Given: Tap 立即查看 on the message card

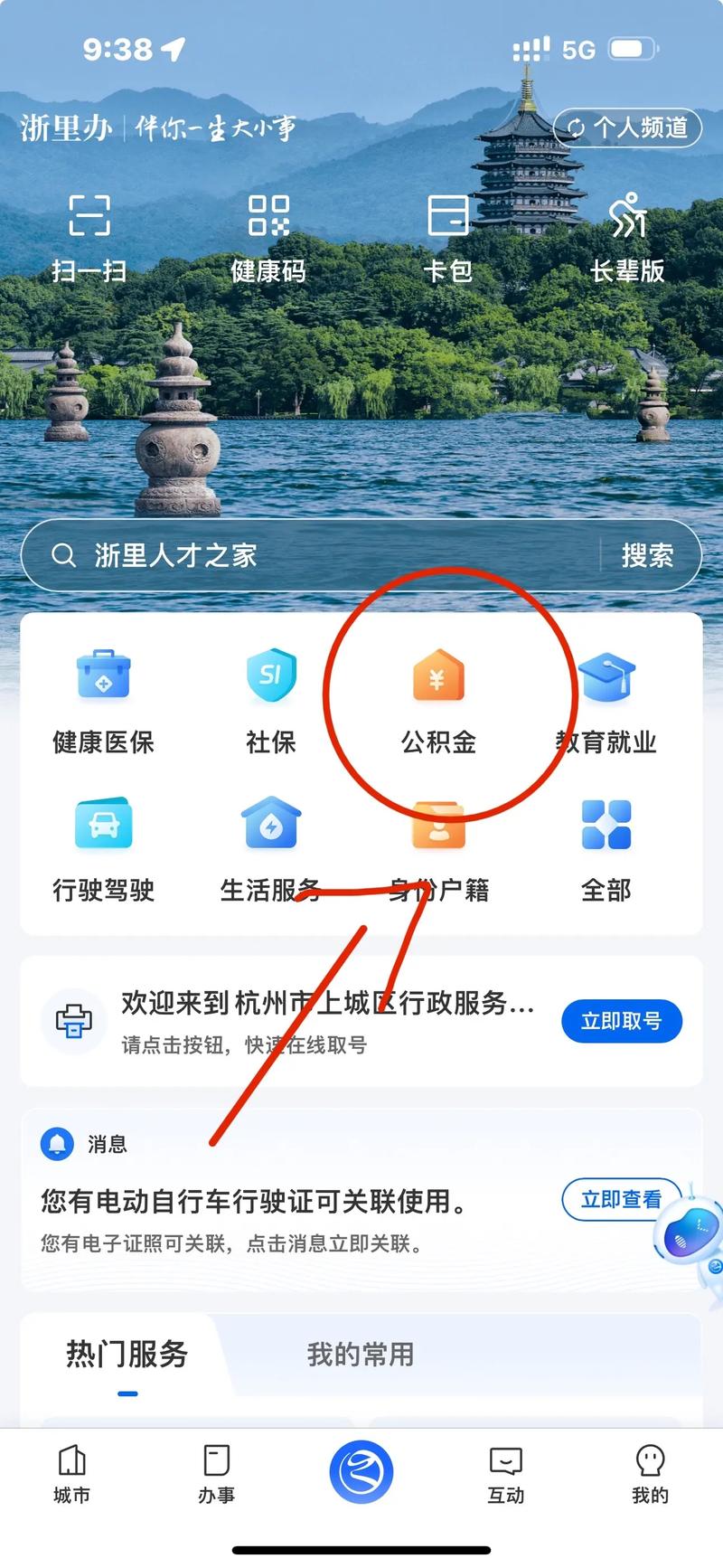Looking at the screenshot, I should coord(621,1200).
